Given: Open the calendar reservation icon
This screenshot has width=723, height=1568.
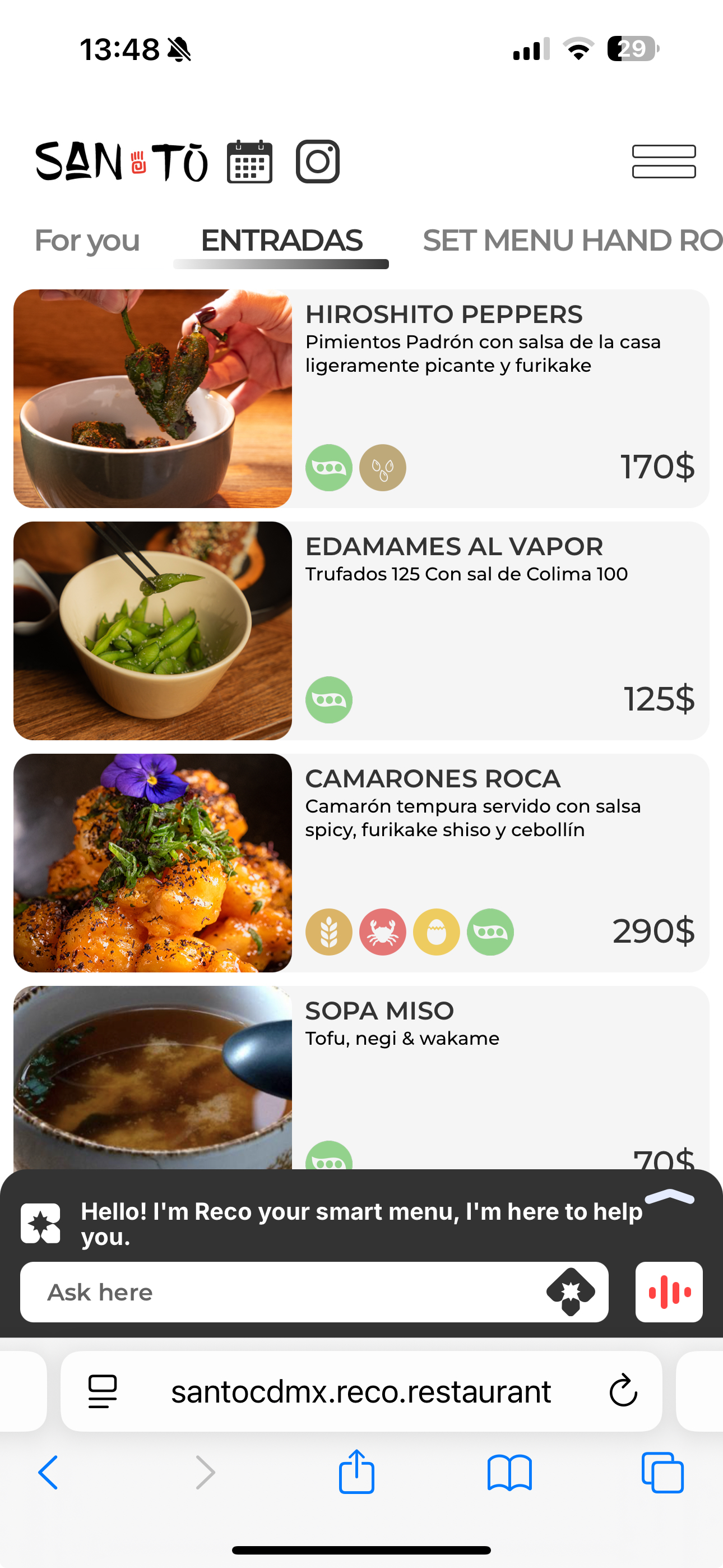Looking at the screenshot, I should (249, 162).
